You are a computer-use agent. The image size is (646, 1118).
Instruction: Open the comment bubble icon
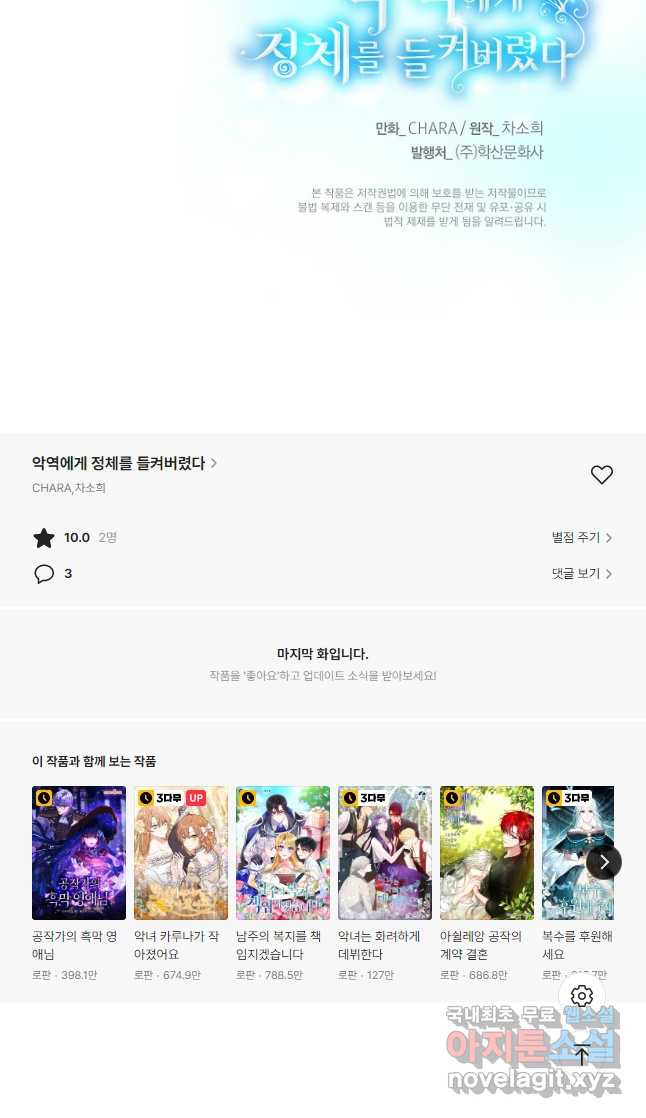pos(44,574)
